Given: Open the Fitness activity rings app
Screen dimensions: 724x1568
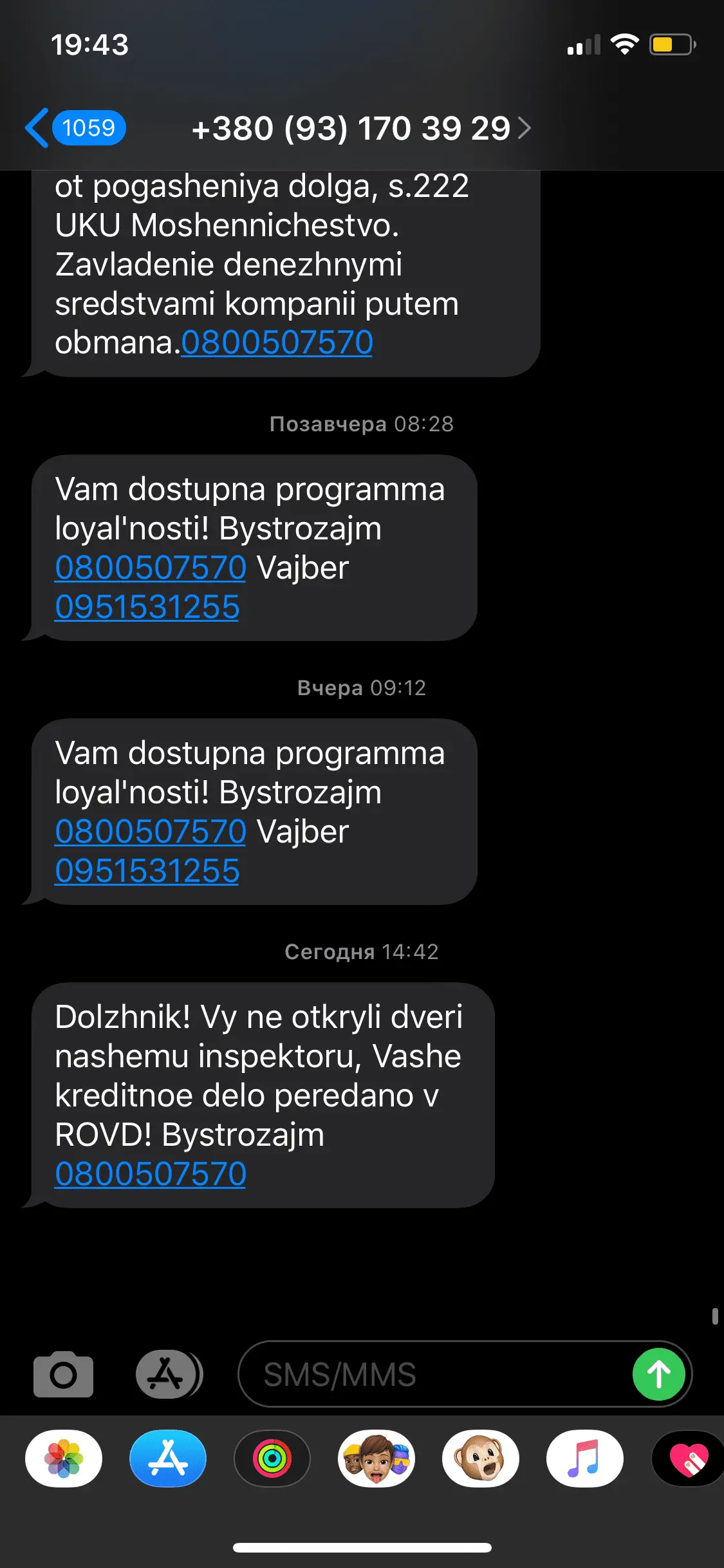Looking at the screenshot, I should point(272,1459).
